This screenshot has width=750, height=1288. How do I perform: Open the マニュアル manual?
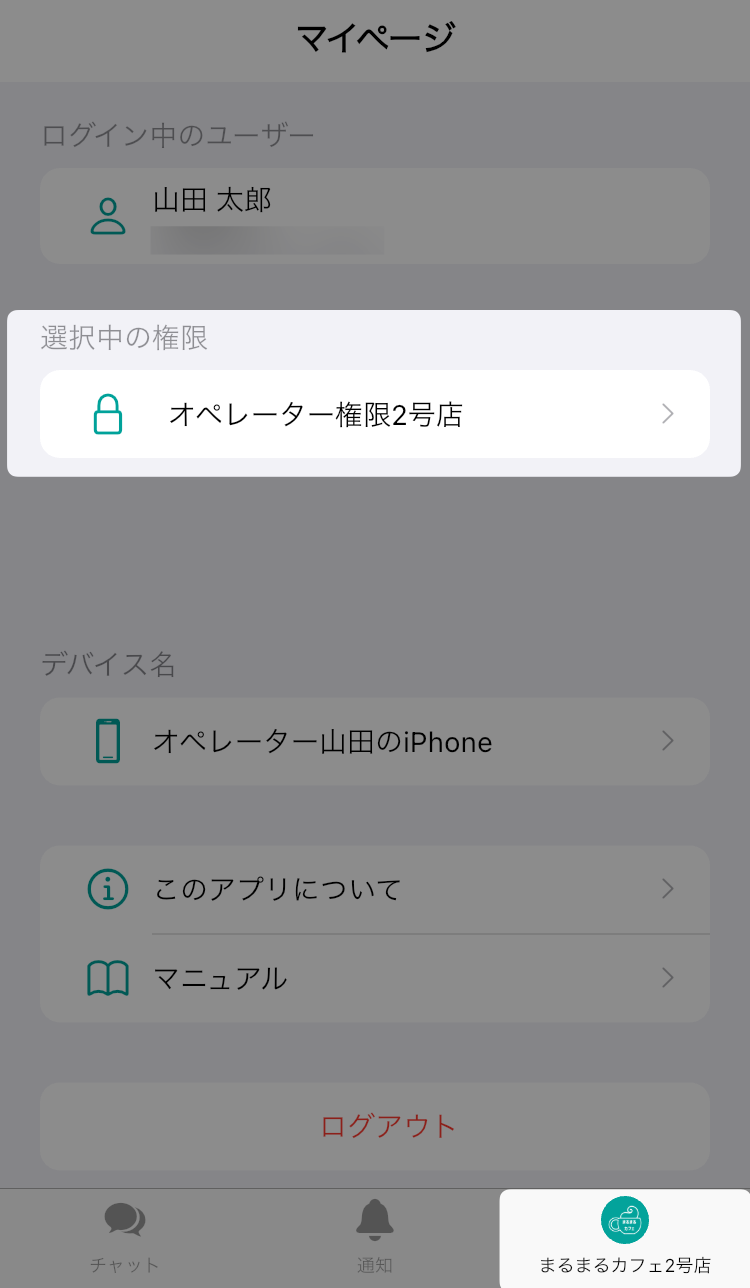375,978
